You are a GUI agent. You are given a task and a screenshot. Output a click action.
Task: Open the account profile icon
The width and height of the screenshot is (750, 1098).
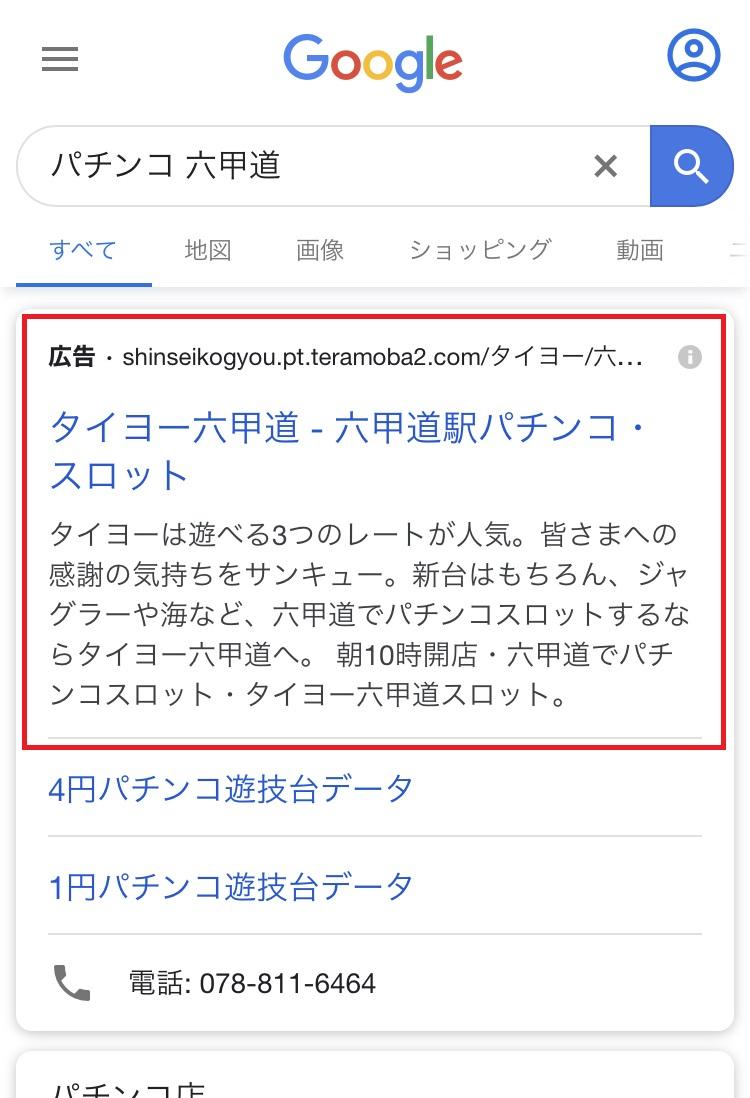click(x=693, y=56)
